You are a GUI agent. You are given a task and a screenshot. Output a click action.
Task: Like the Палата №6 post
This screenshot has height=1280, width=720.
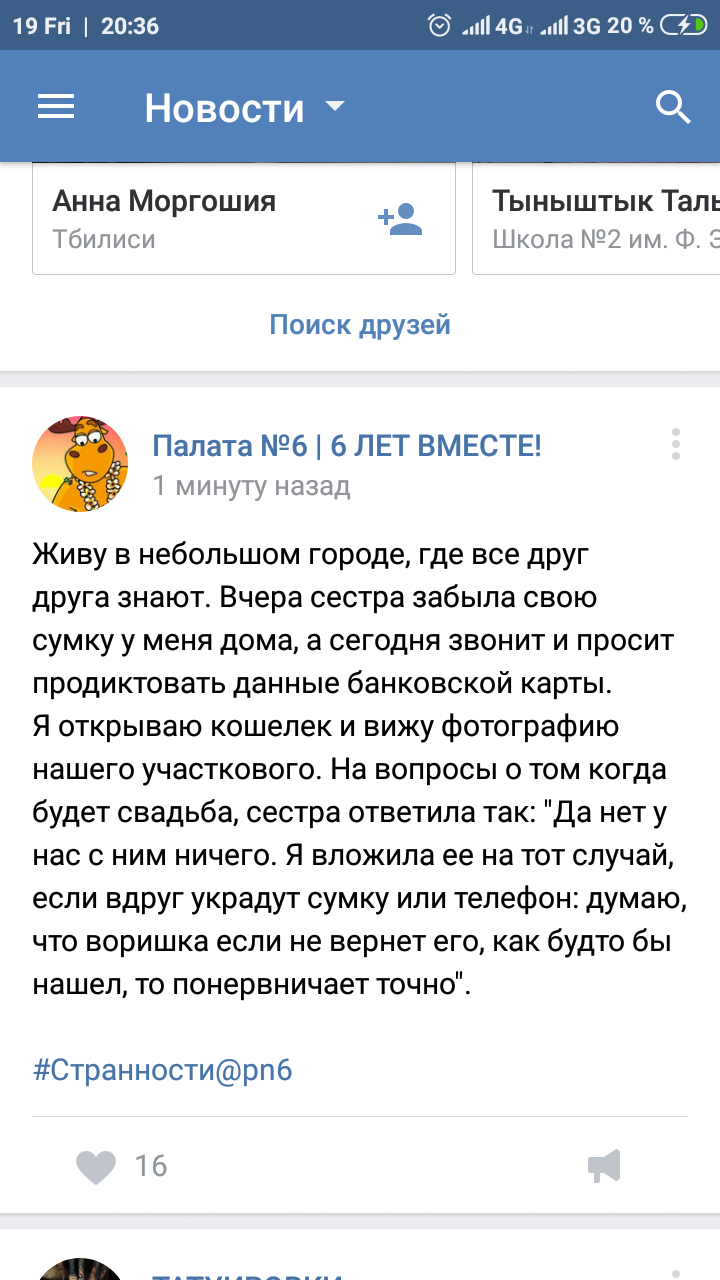97,1166
